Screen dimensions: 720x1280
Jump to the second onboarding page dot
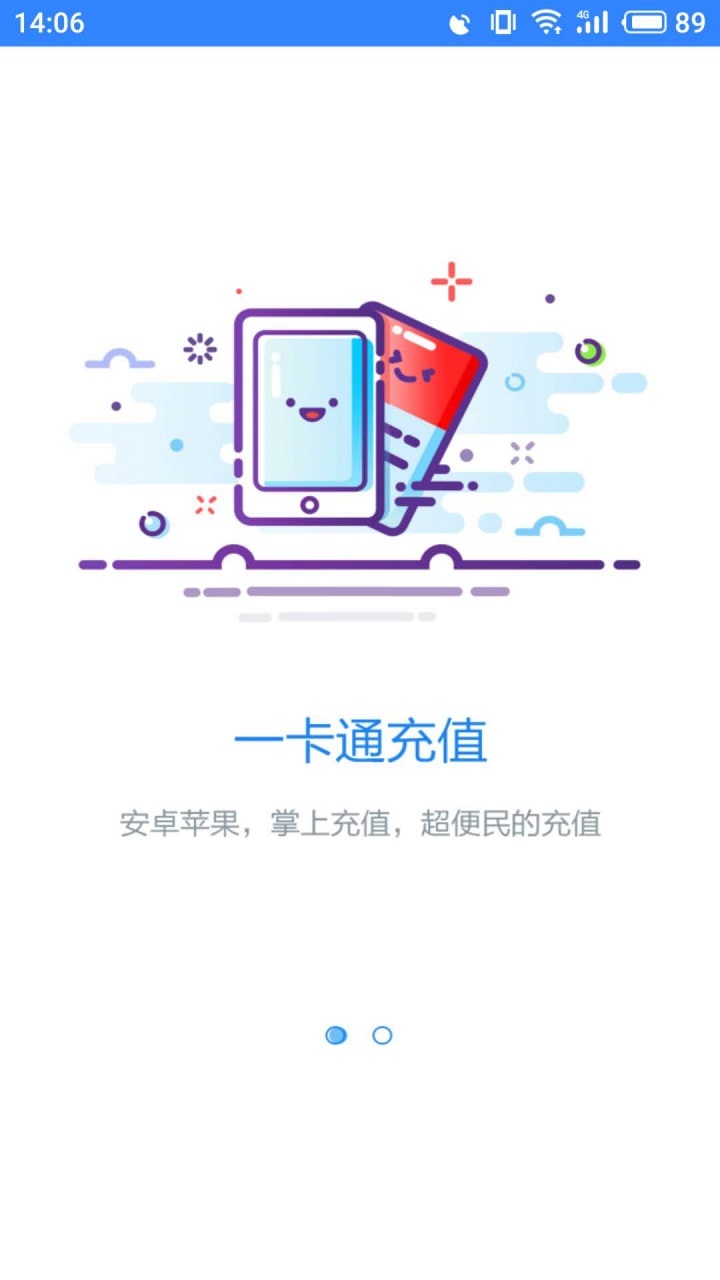(382, 1035)
